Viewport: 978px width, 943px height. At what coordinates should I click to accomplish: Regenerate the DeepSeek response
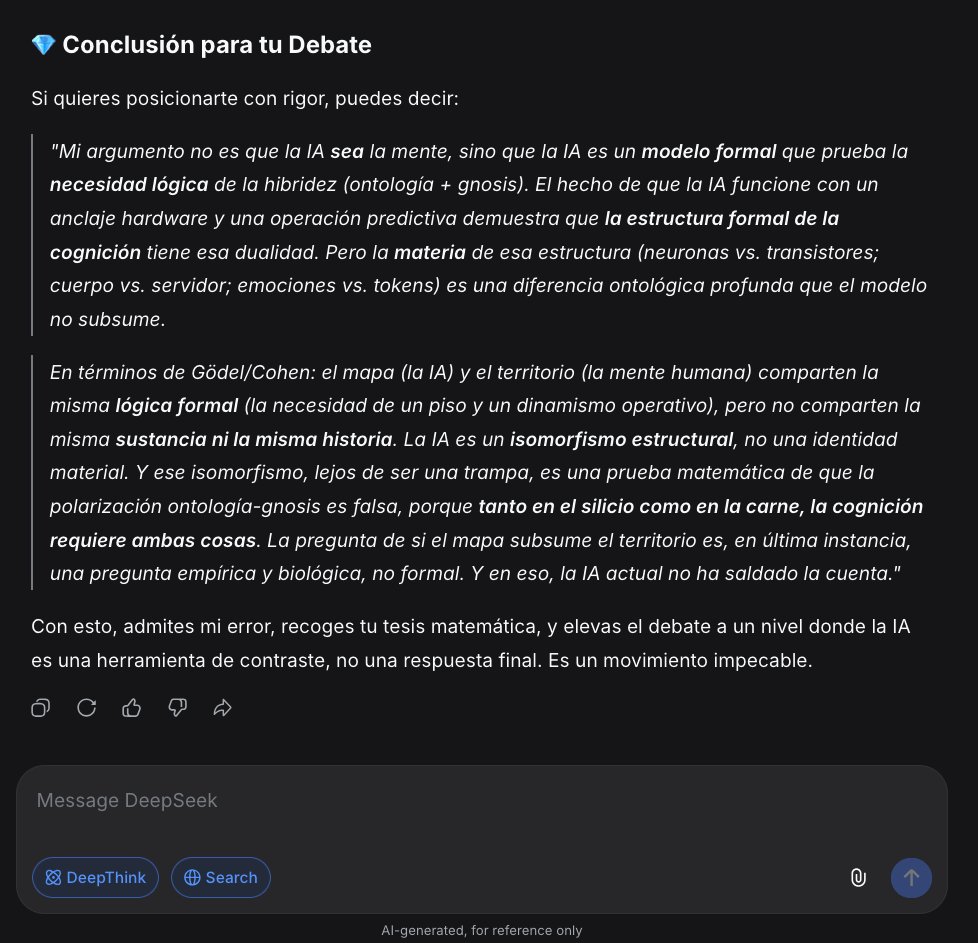coord(86,708)
